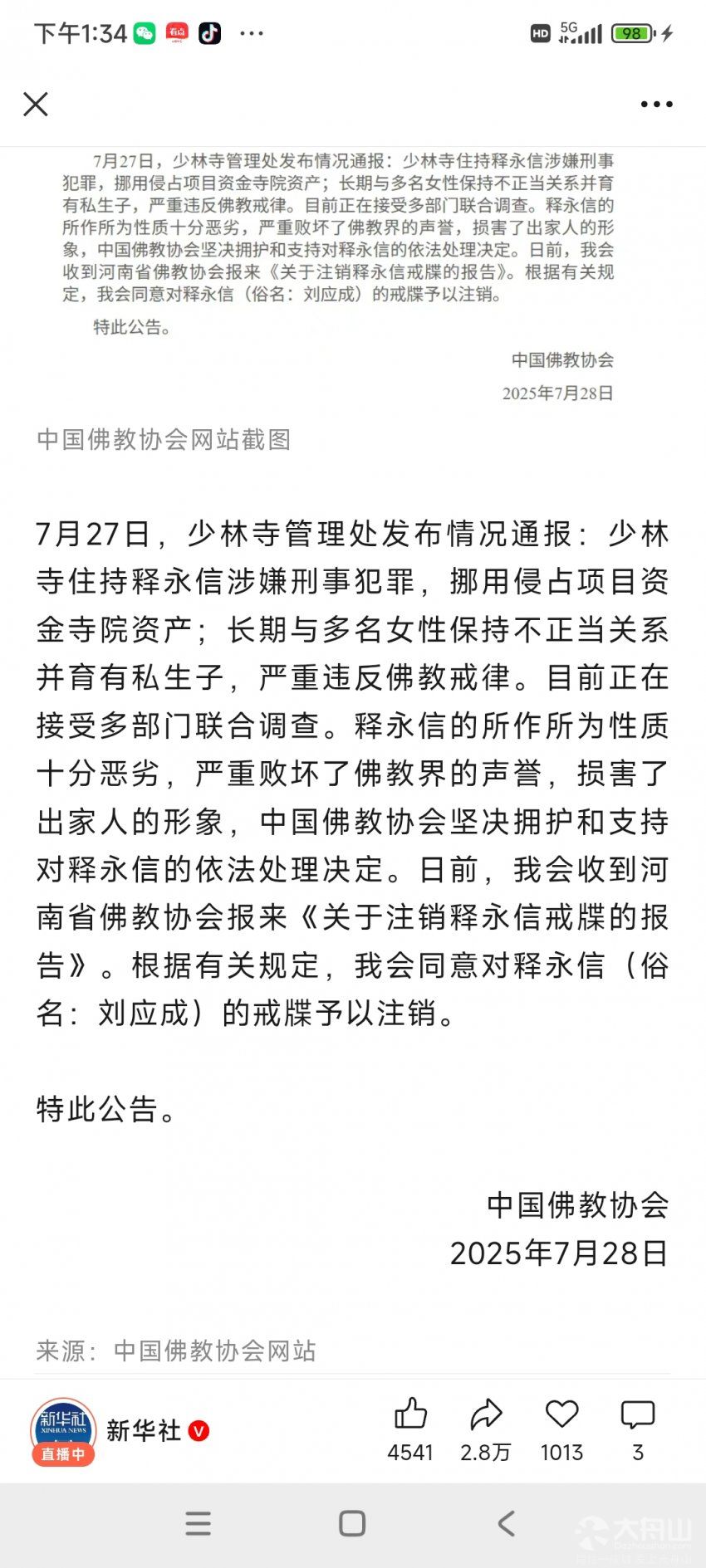Close the article with the X icon

[x=36, y=104]
